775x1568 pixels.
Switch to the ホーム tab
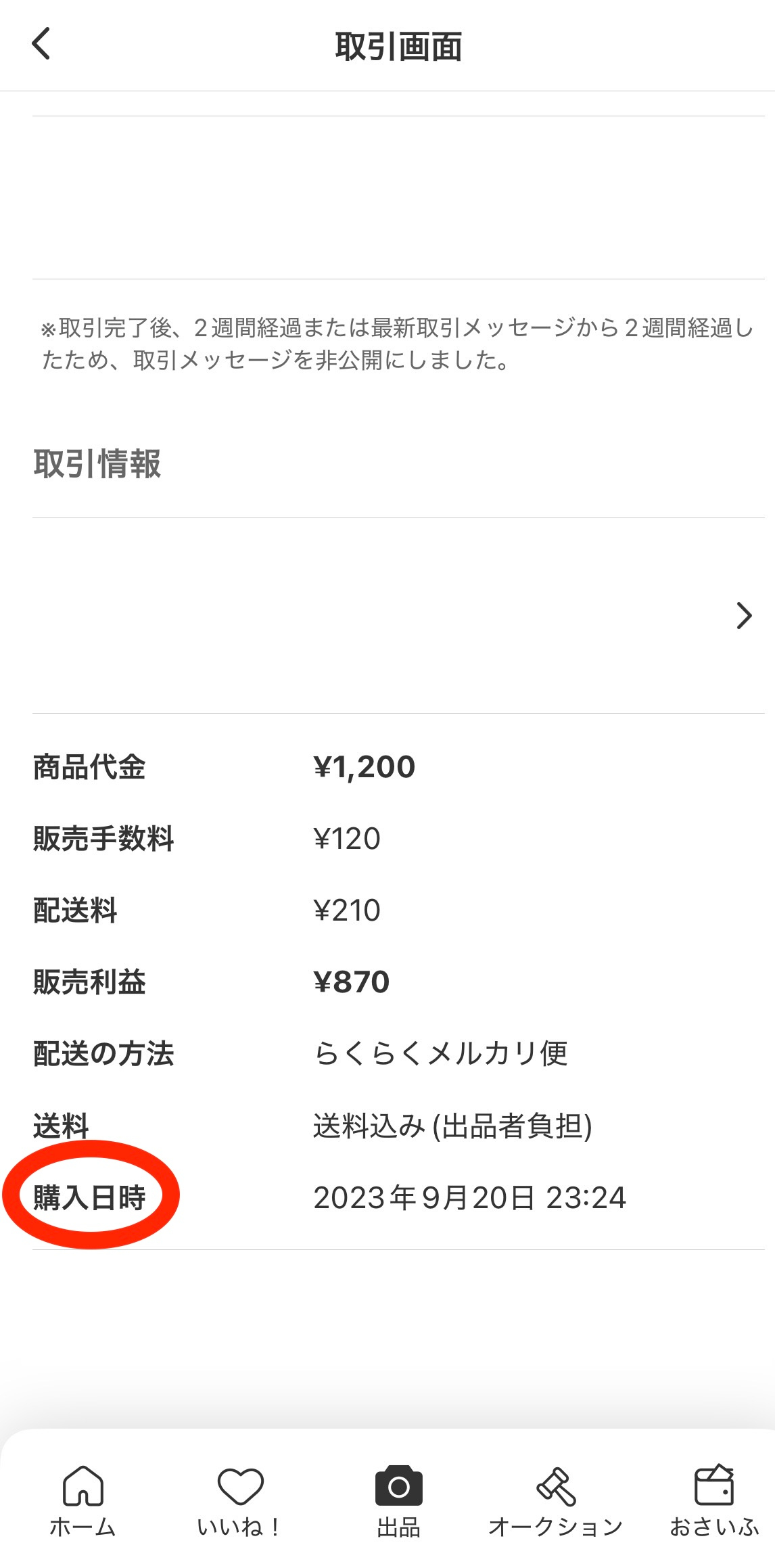[x=83, y=1500]
